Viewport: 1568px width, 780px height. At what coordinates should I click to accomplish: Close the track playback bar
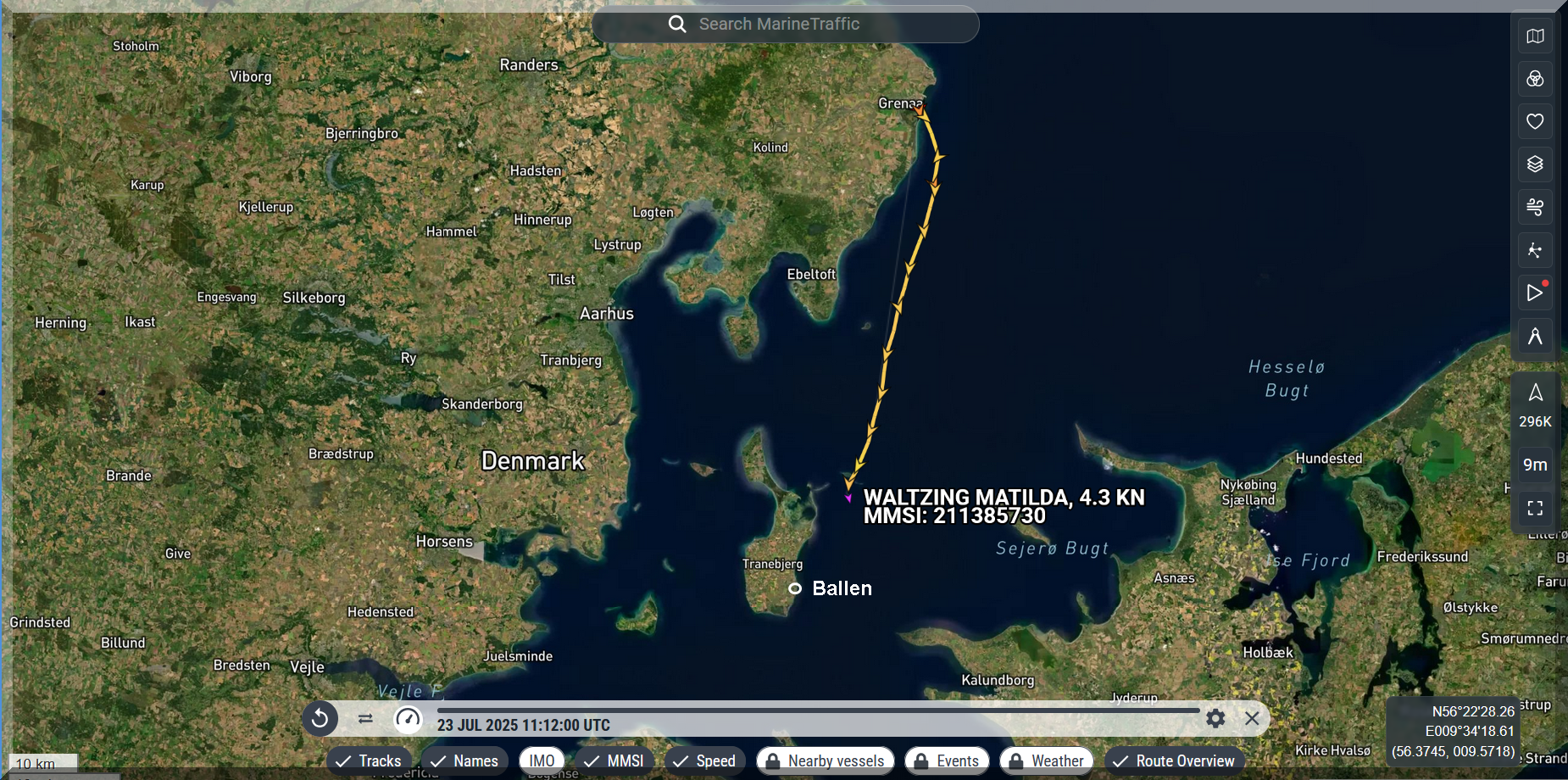tap(1252, 719)
